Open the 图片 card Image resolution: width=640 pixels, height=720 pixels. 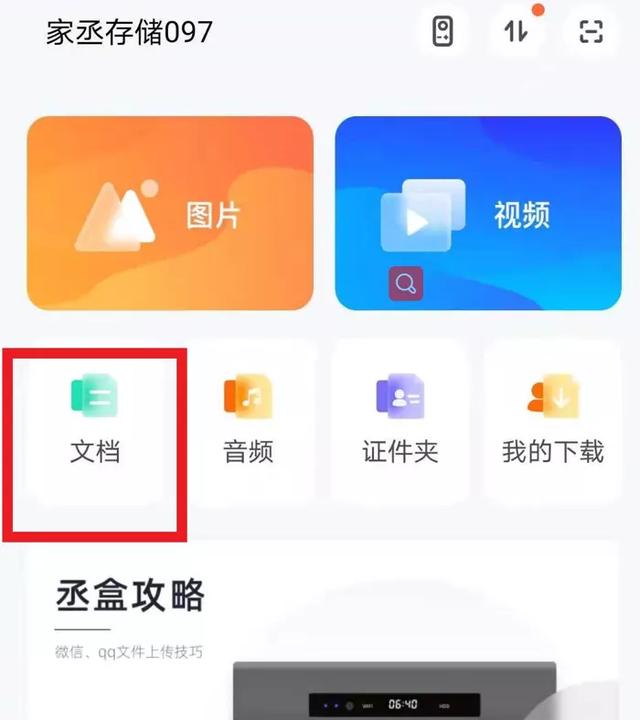point(170,213)
